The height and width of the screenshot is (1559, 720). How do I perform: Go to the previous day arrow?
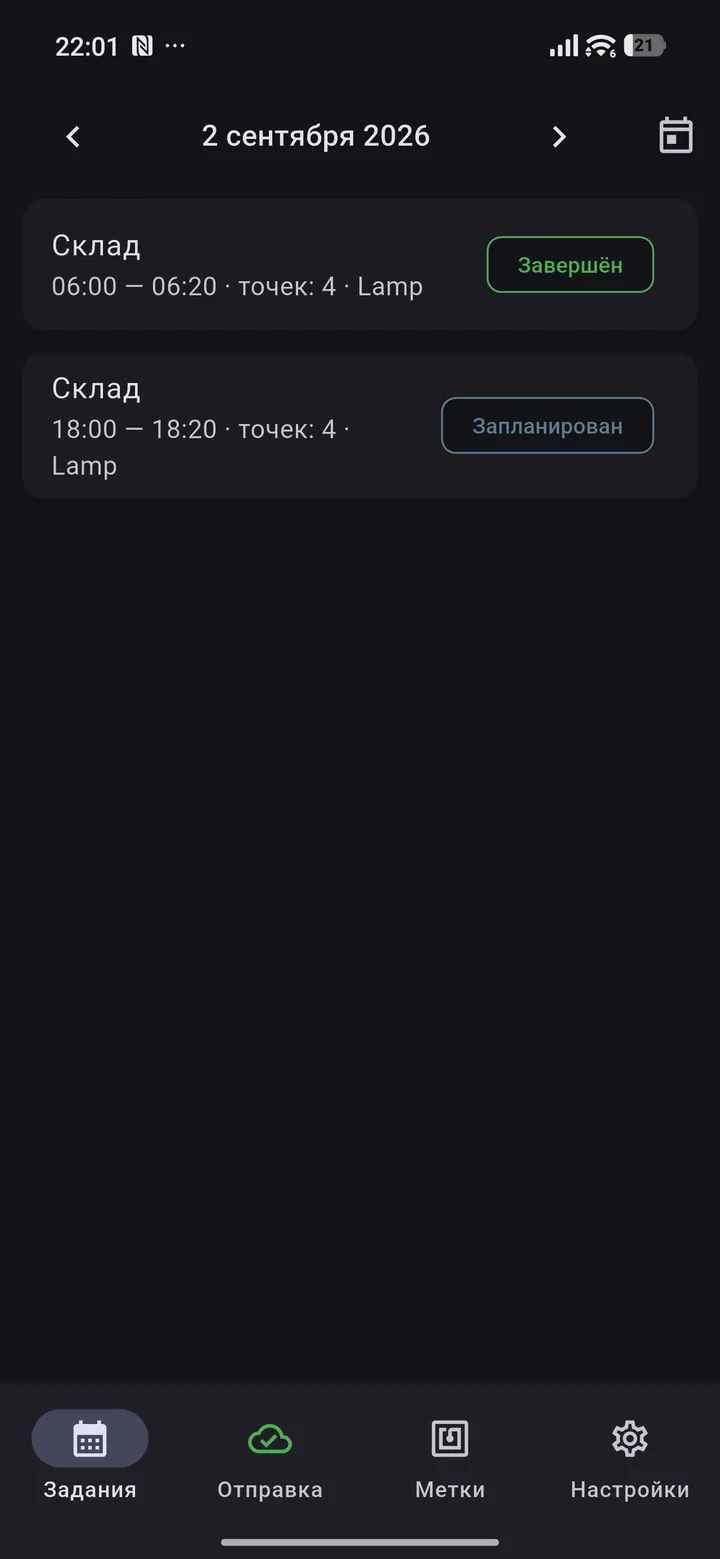pos(73,137)
